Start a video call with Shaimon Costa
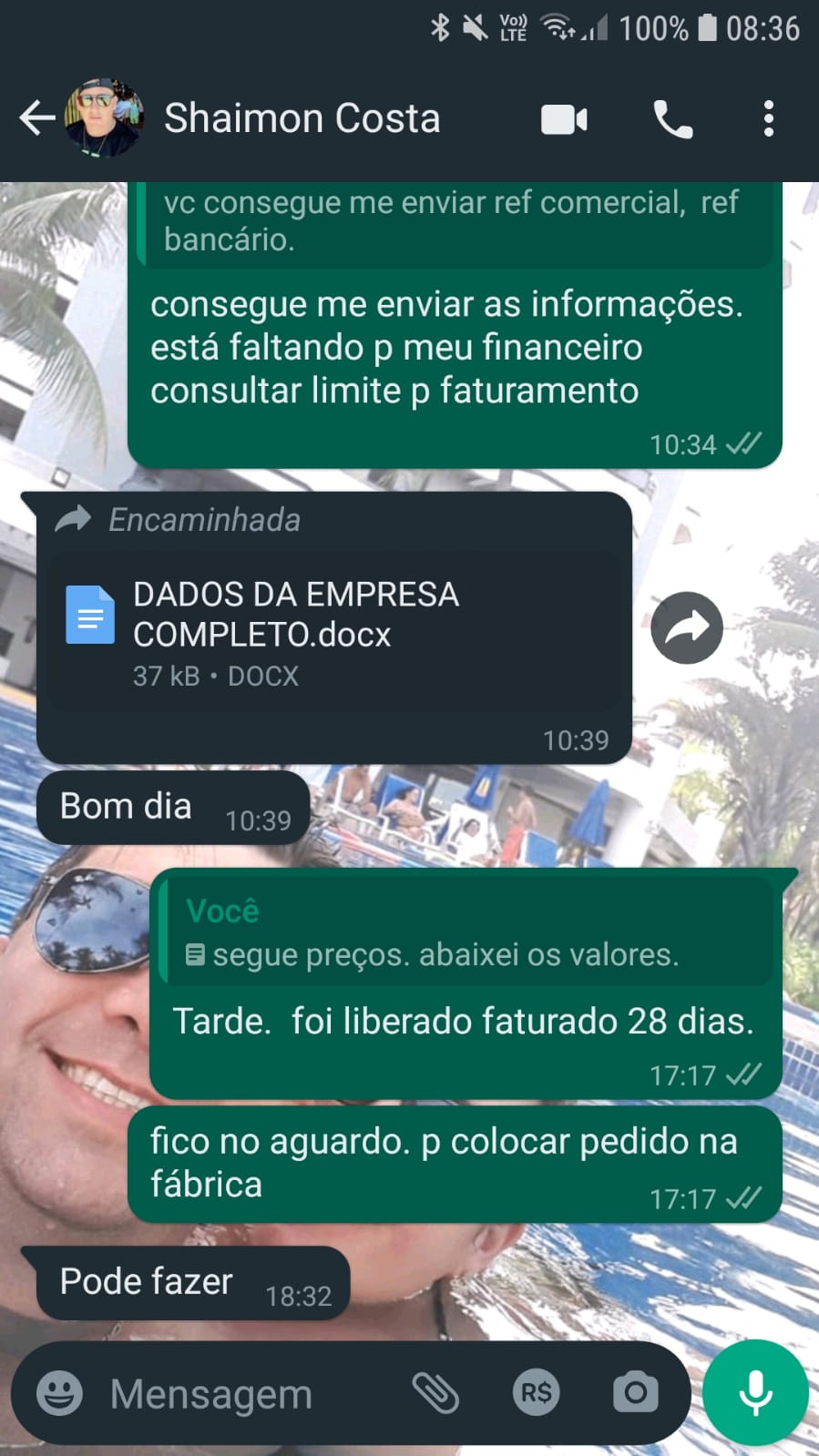The height and width of the screenshot is (1456, 819). pyautogui.click(x=564, y=119)
